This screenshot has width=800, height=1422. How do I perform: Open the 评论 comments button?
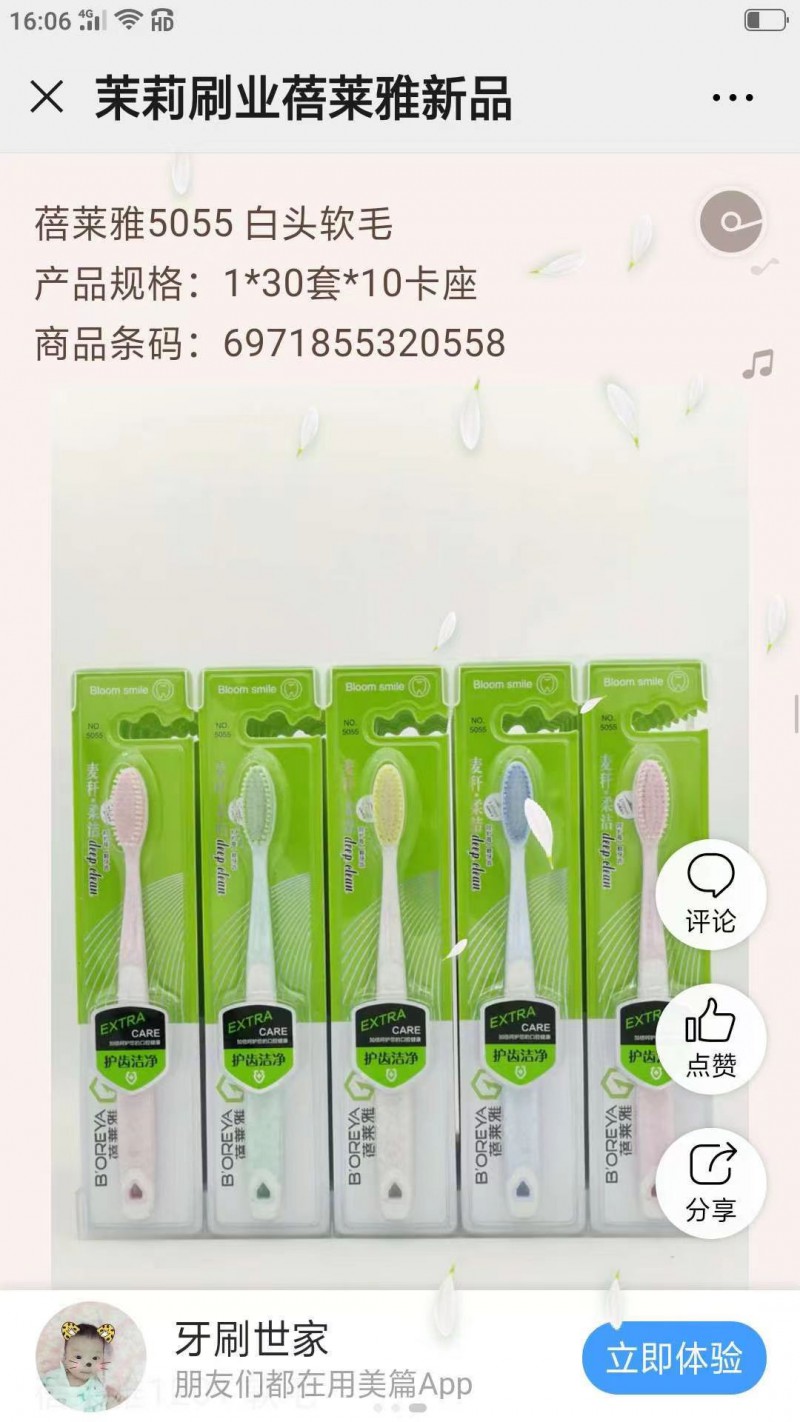(x=711, y=895)
